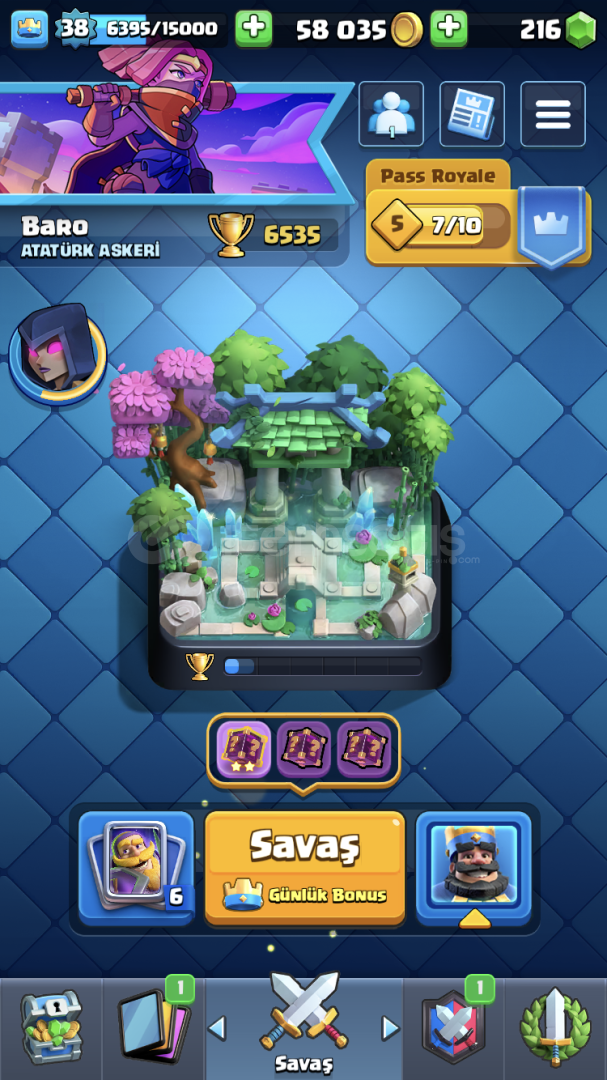
Task: Open Baro's player profile banner
Action: click(172, 141)
